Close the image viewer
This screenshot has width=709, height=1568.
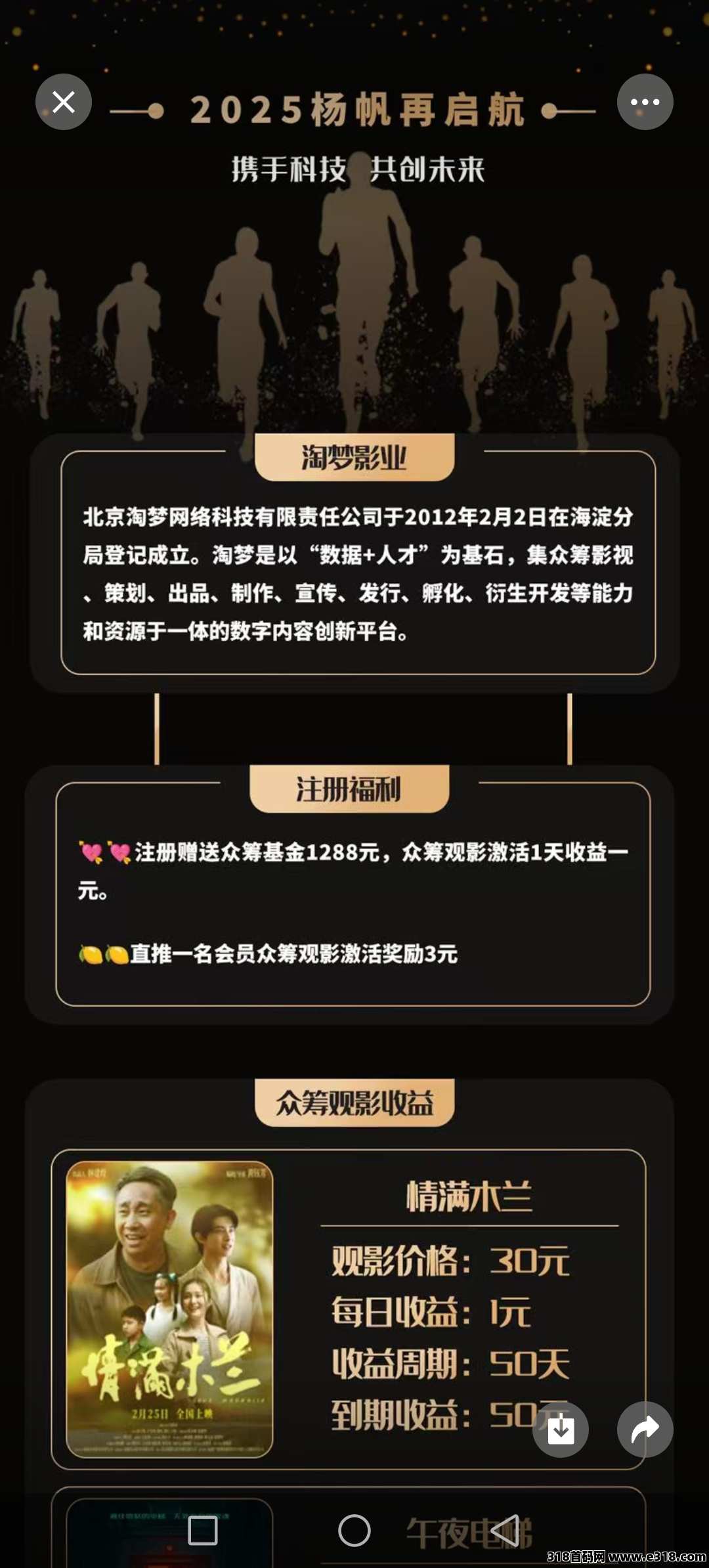(64, 102)
